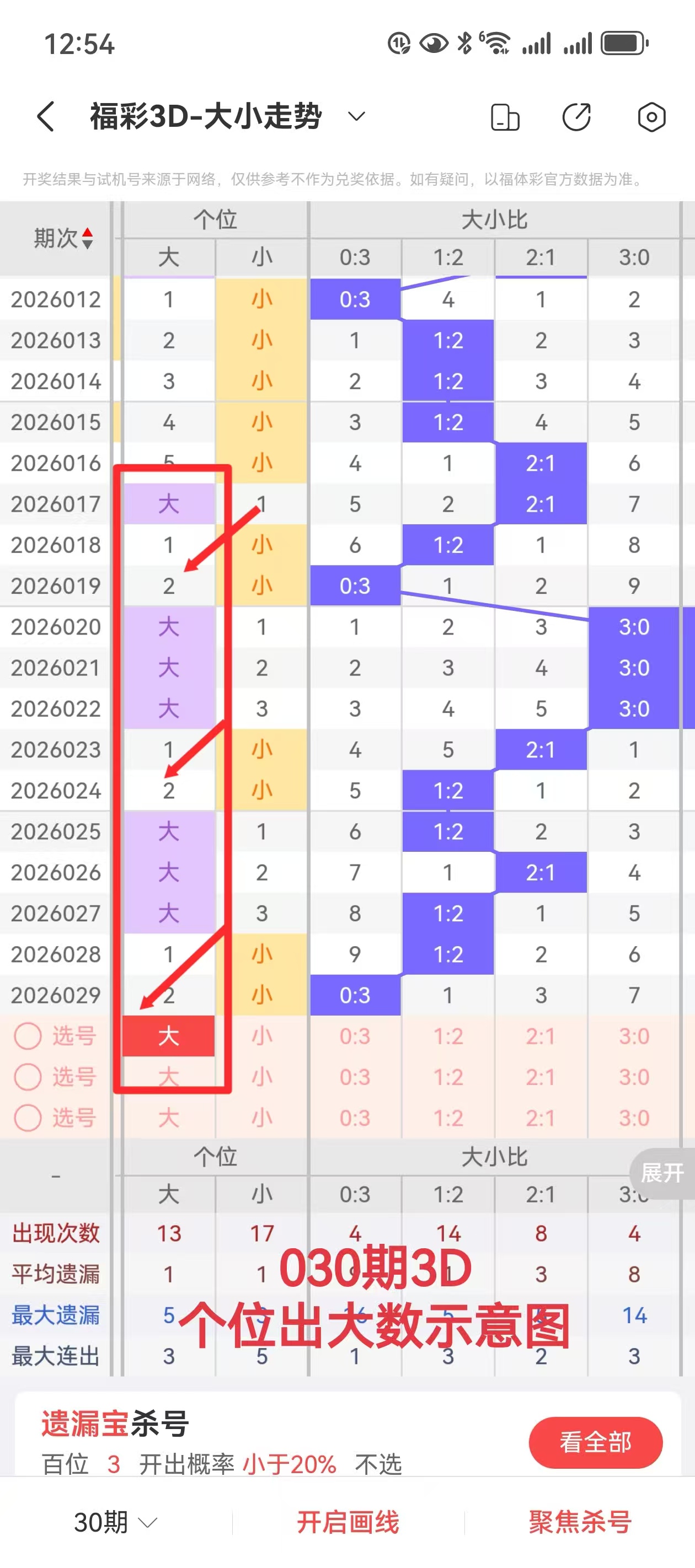Enable line drawing with 开启画线
This screenshot has width=695, height=1568.
coord(348,1522)
